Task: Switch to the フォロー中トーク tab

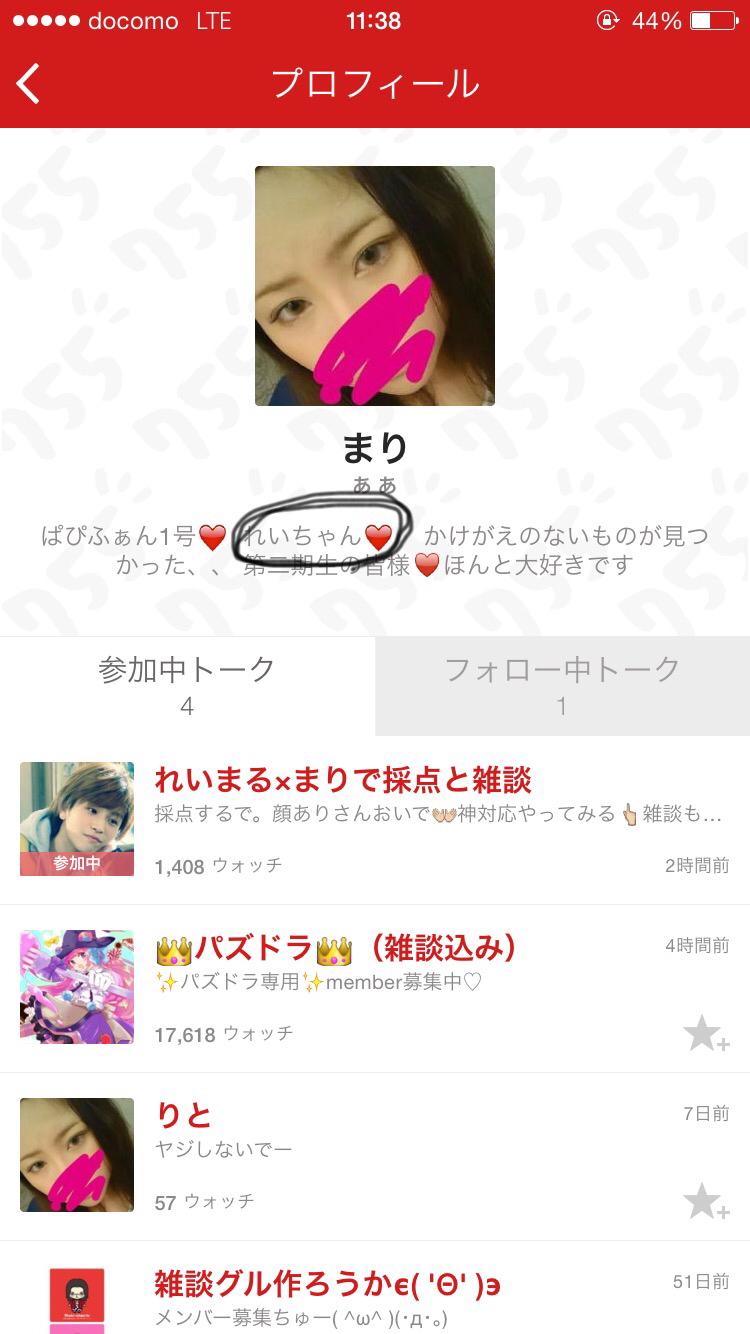Action: tap(562, 686)
